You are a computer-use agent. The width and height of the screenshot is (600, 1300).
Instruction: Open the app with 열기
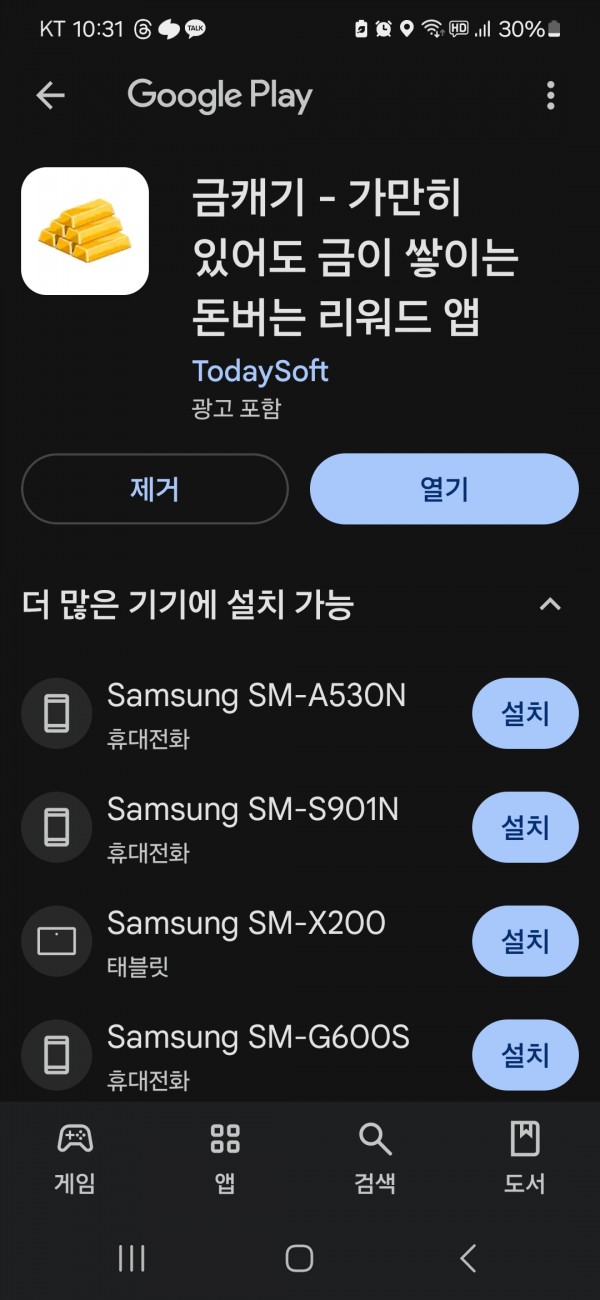444,489
